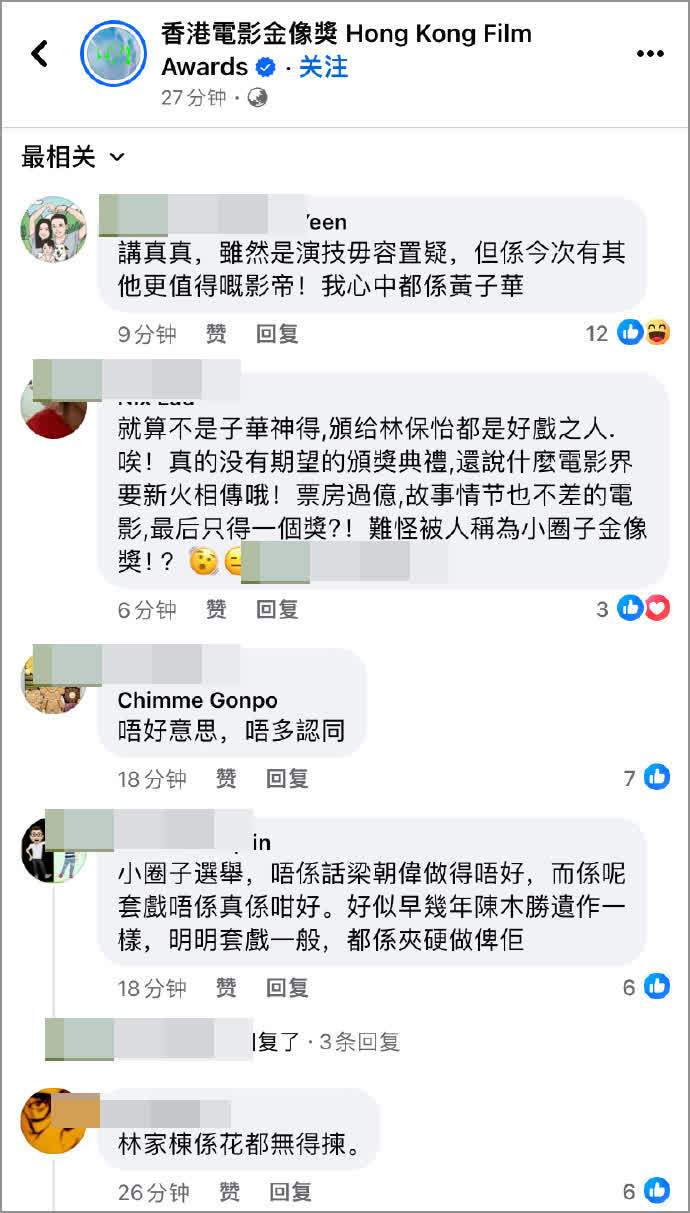This screenshot has height=1213, width=690.
Task: Open the 最相关 comment sorting dropdown
Action: coord(73,157)
